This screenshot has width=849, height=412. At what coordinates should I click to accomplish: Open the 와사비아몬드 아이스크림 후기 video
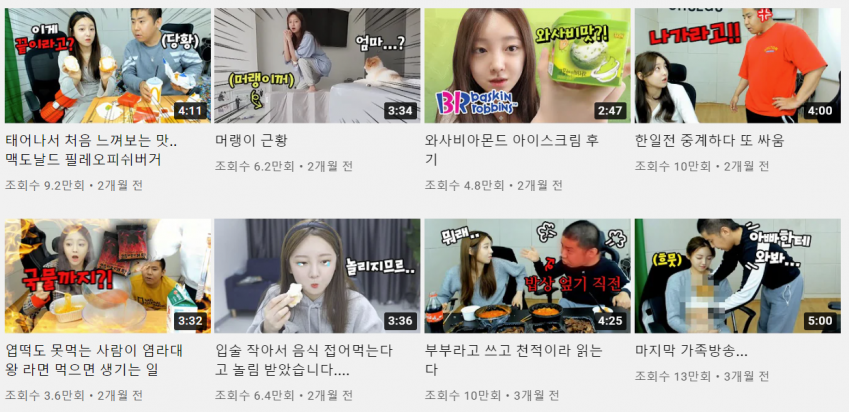click(x=527, y=66)
